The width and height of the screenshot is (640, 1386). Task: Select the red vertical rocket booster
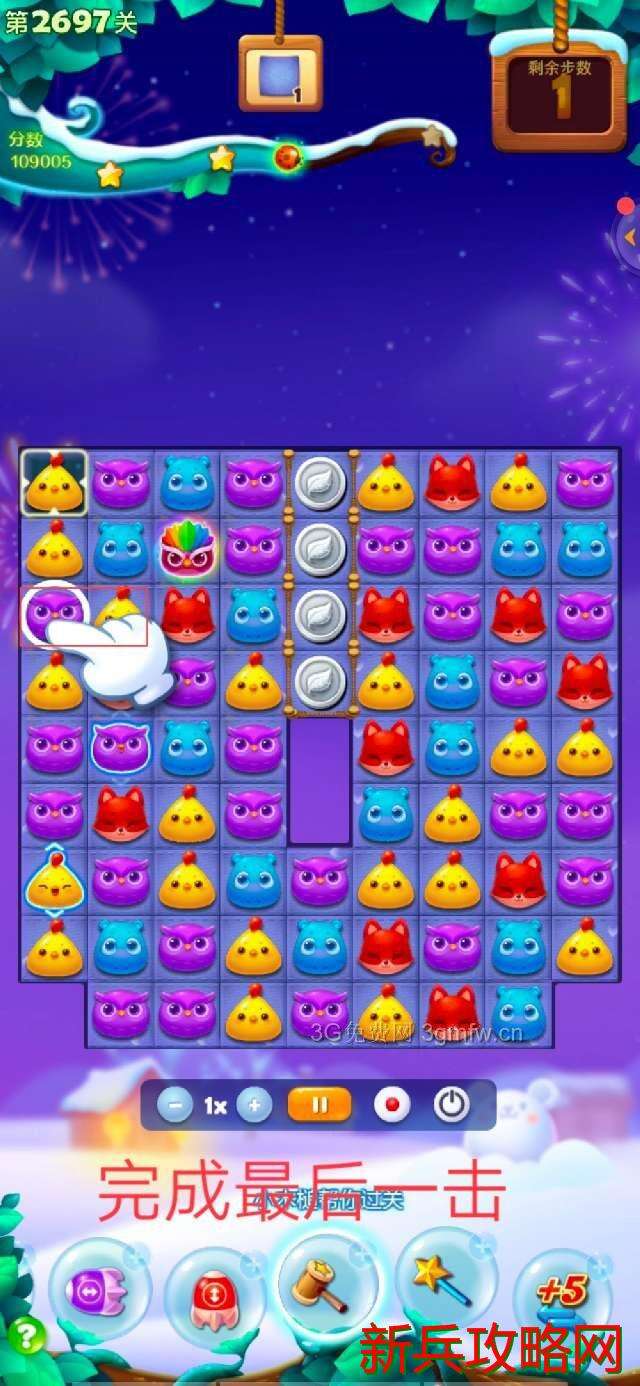click(213, 1298)
